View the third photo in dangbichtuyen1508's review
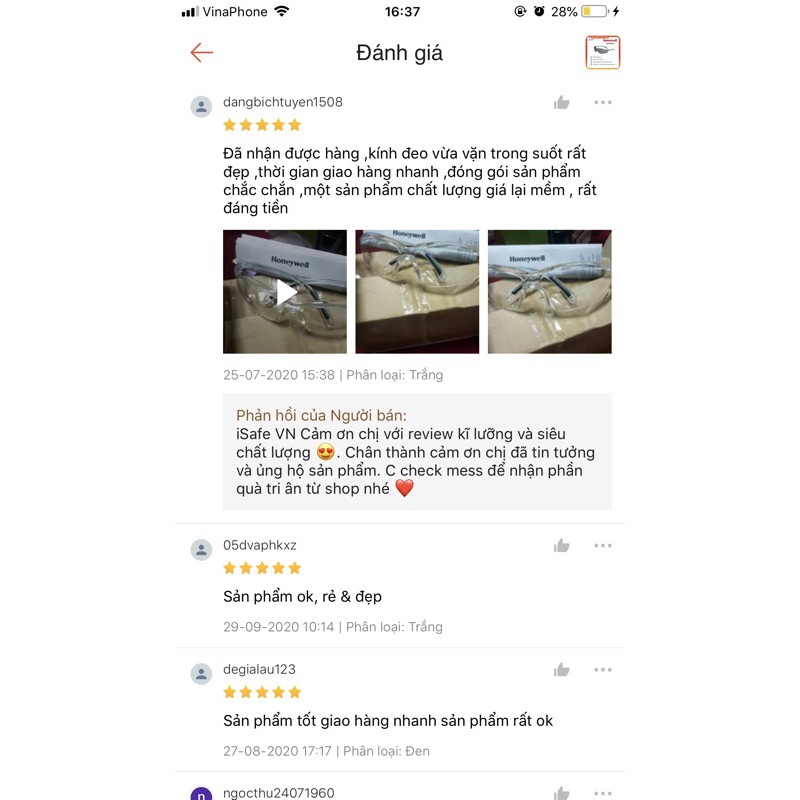Viewport: 800px width, 800px height. pyautogui.click(x=549, y=292)
